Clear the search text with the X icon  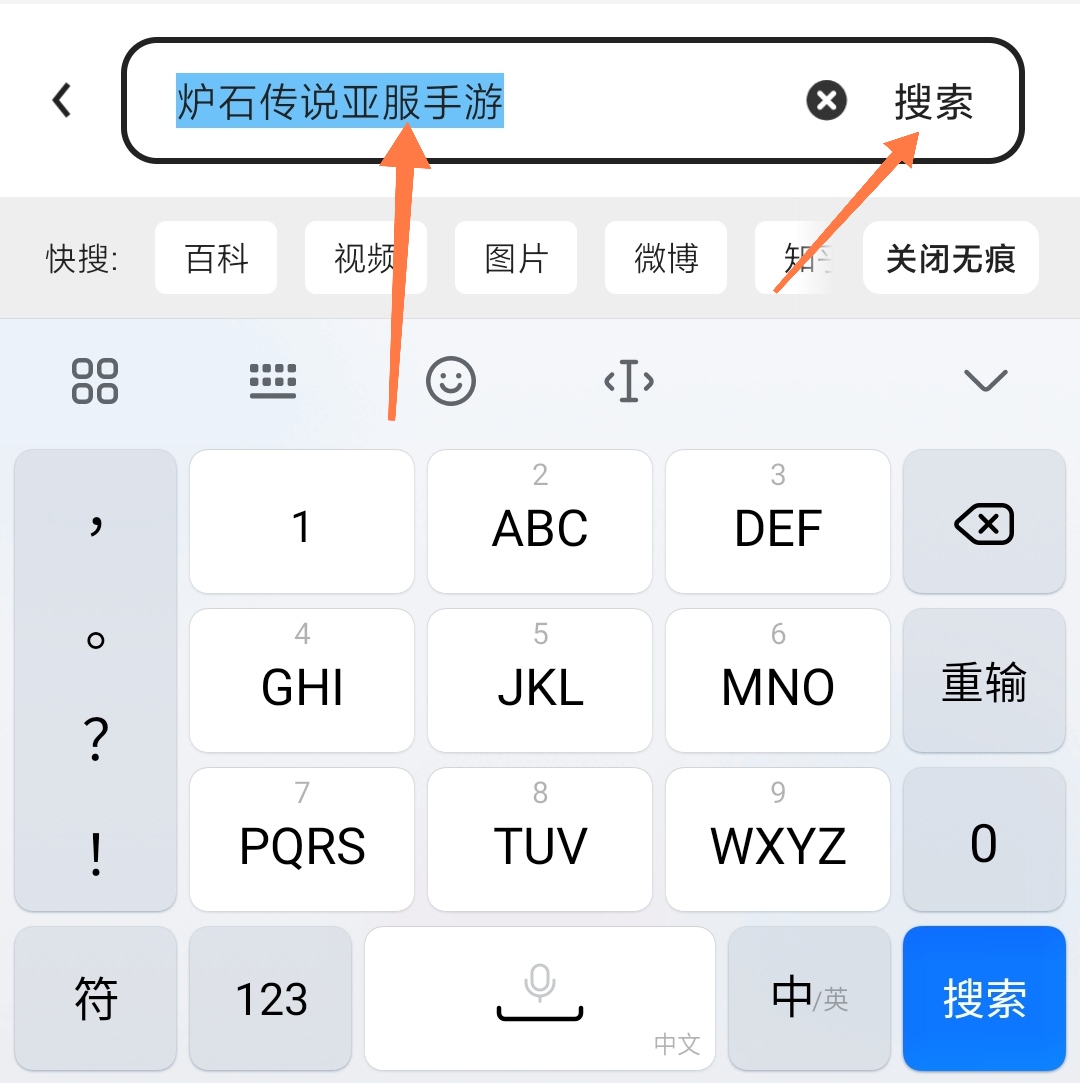(826, 101)
